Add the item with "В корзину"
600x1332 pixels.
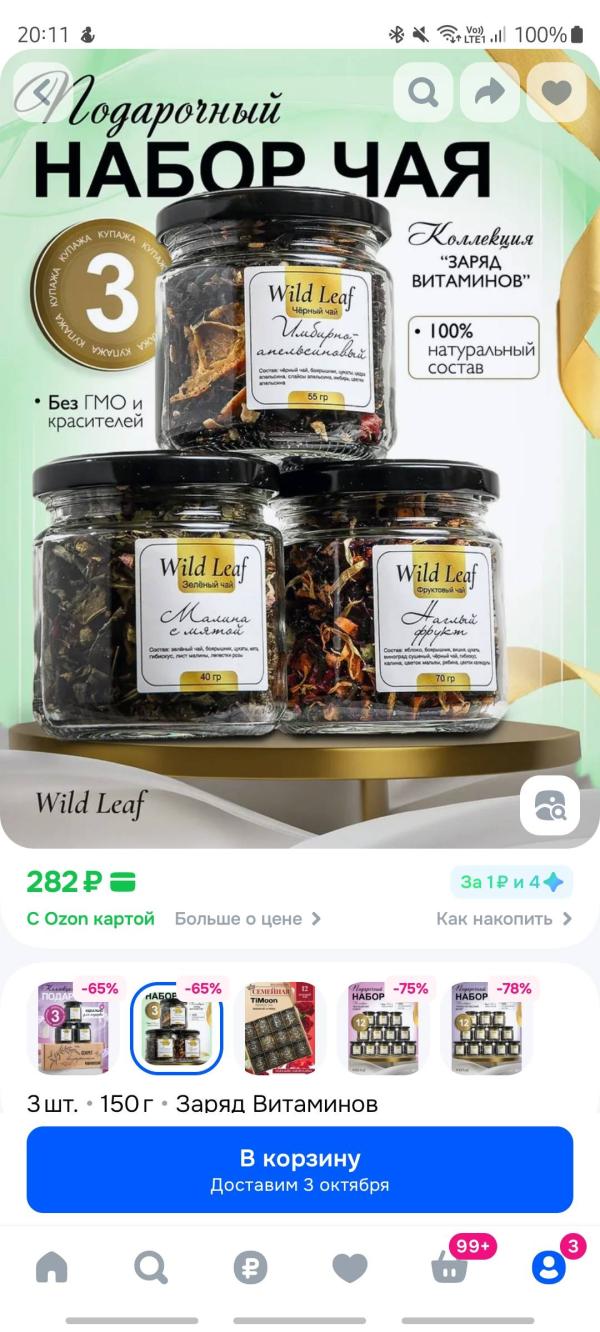click(300, 1169)
